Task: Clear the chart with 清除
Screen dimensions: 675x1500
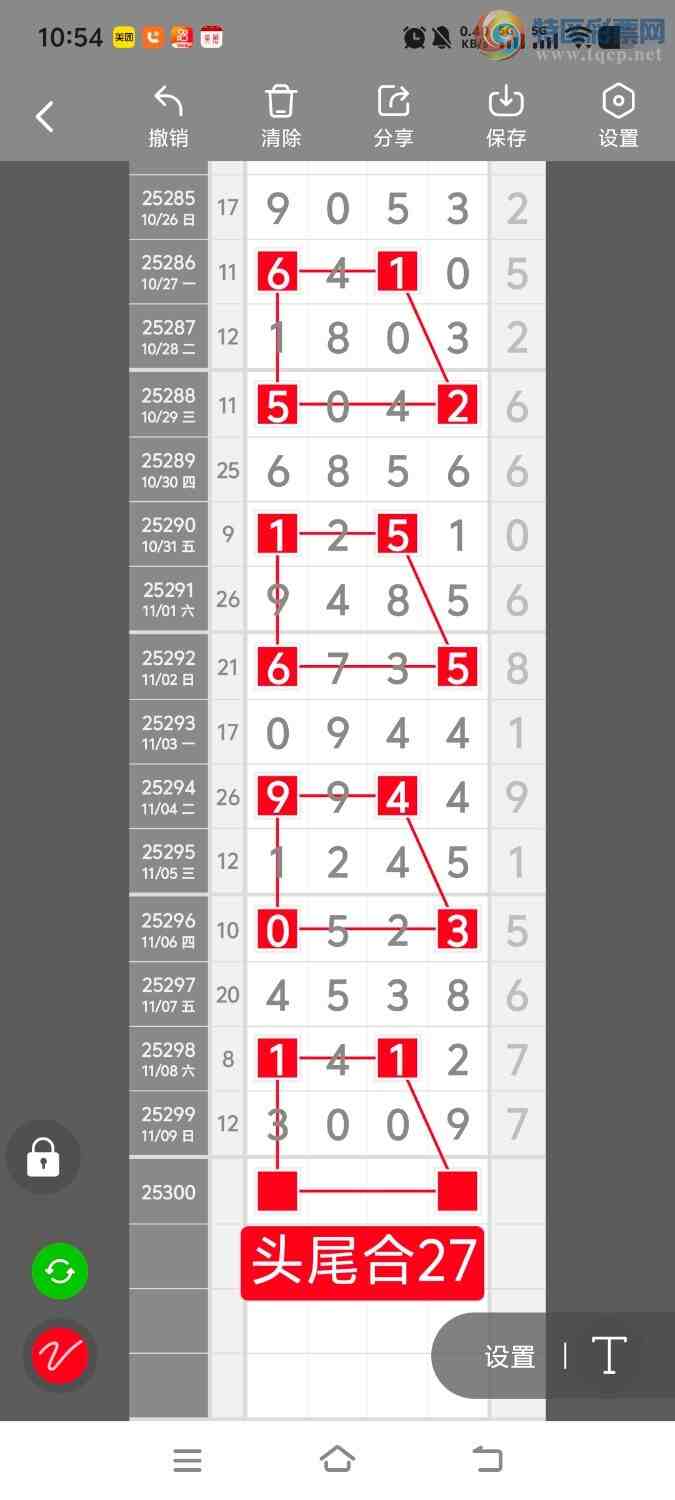Action: tap(281, 117)
